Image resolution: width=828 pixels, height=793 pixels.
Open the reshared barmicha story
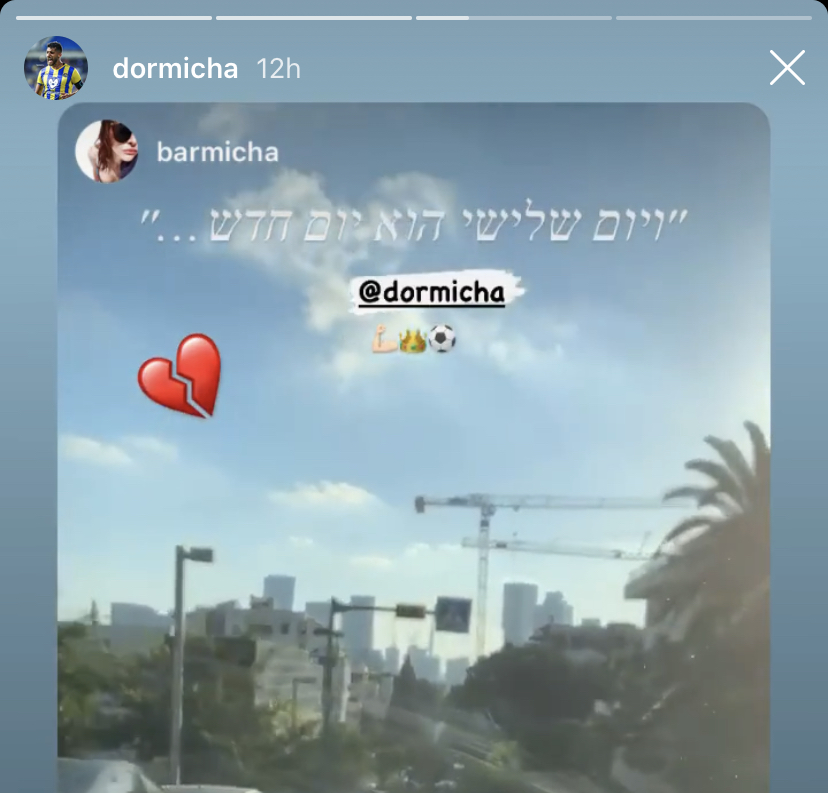point(216,152)
